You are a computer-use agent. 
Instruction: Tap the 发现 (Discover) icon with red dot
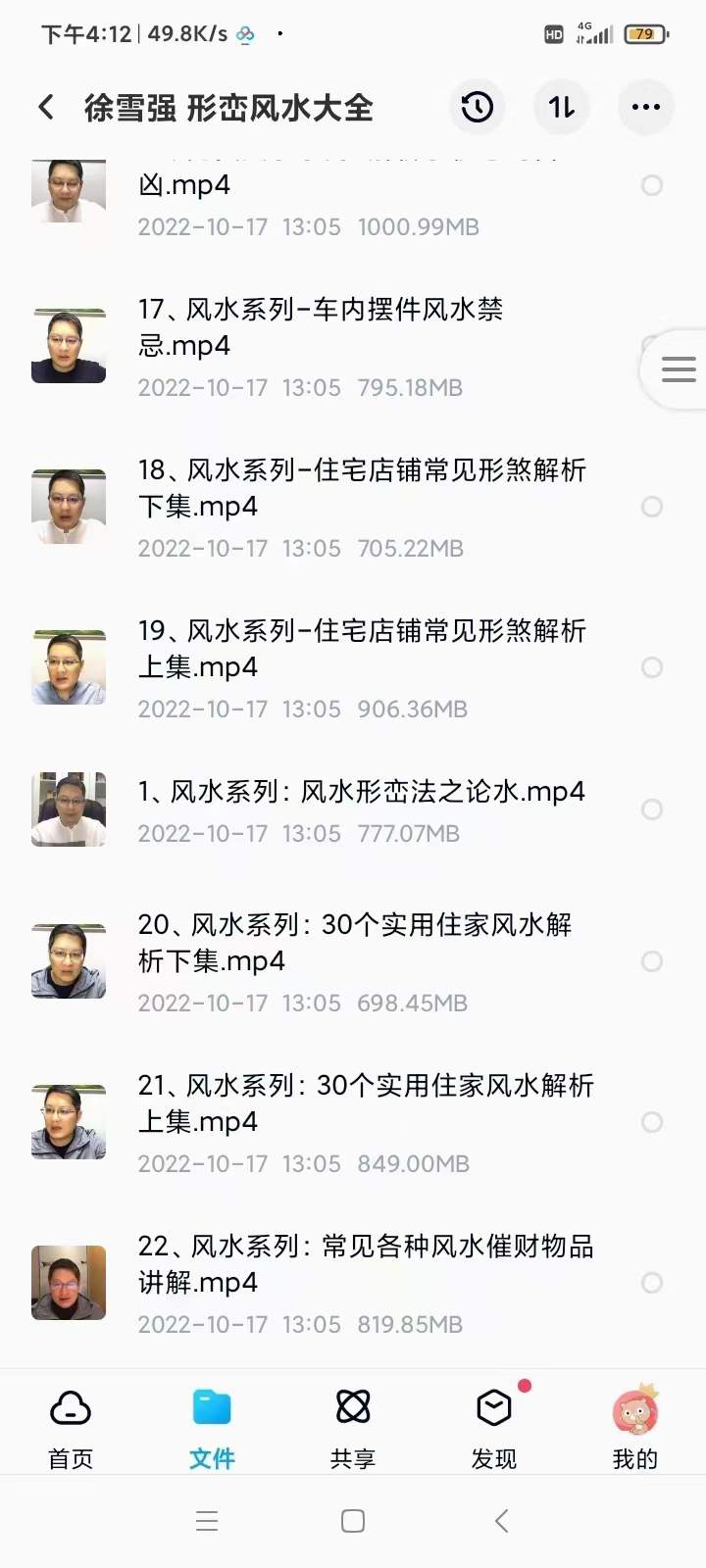(493, 1408)
